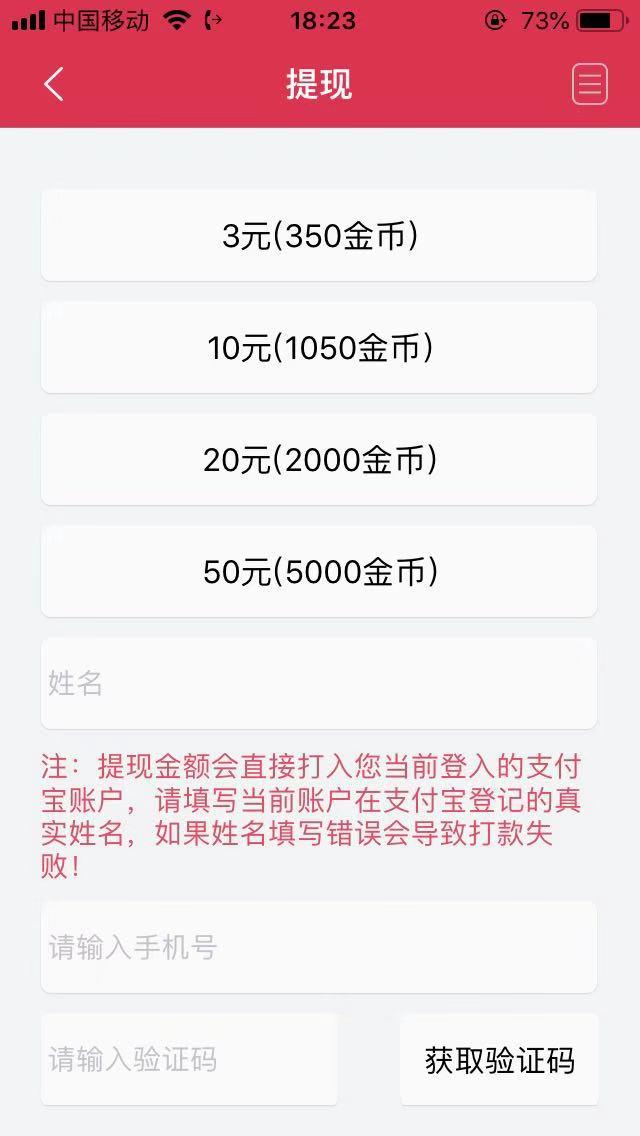The image size is (640, 1136).
Task: Select the 3元(350金币) withdrawal option
Action: pos(319,236)
